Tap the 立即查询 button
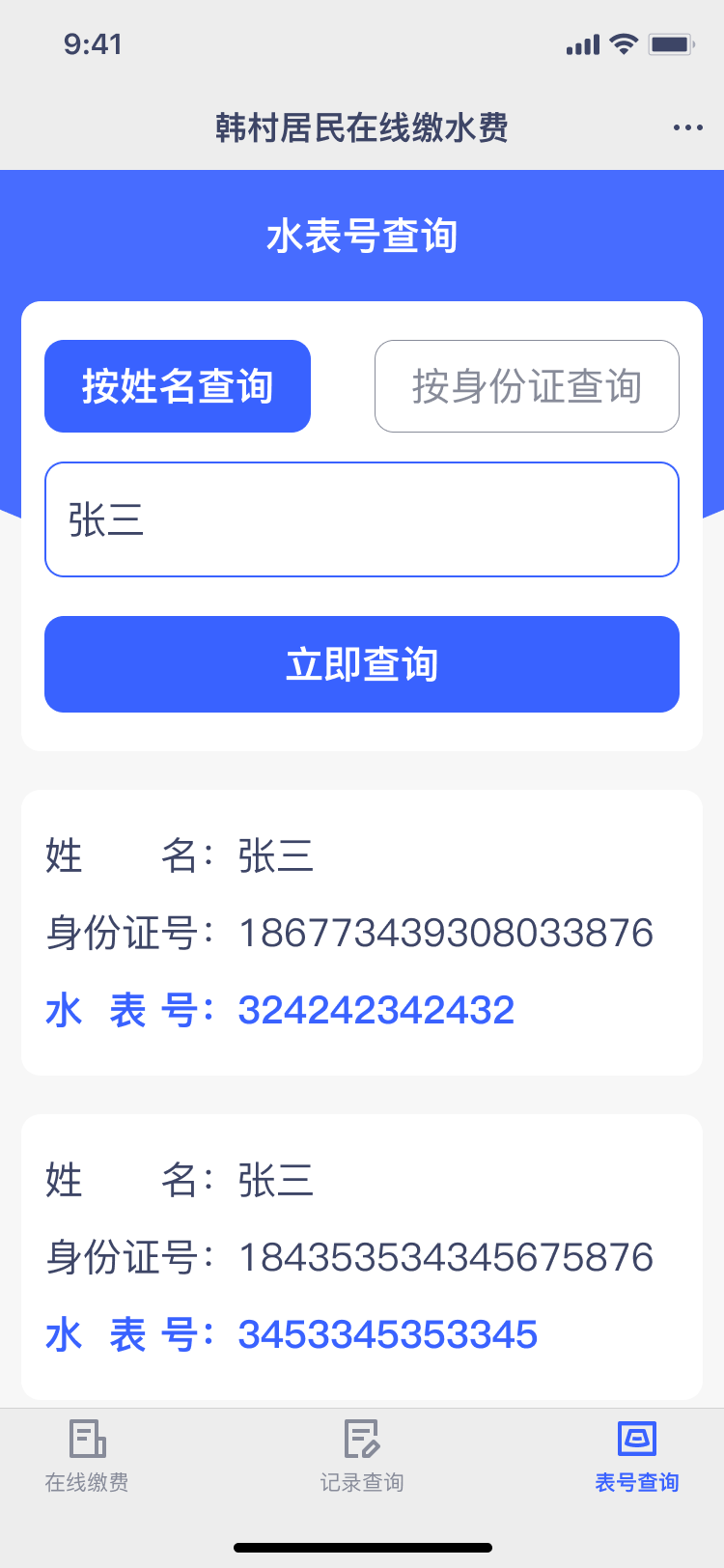 pyautogui.click(x=362, y=664)
